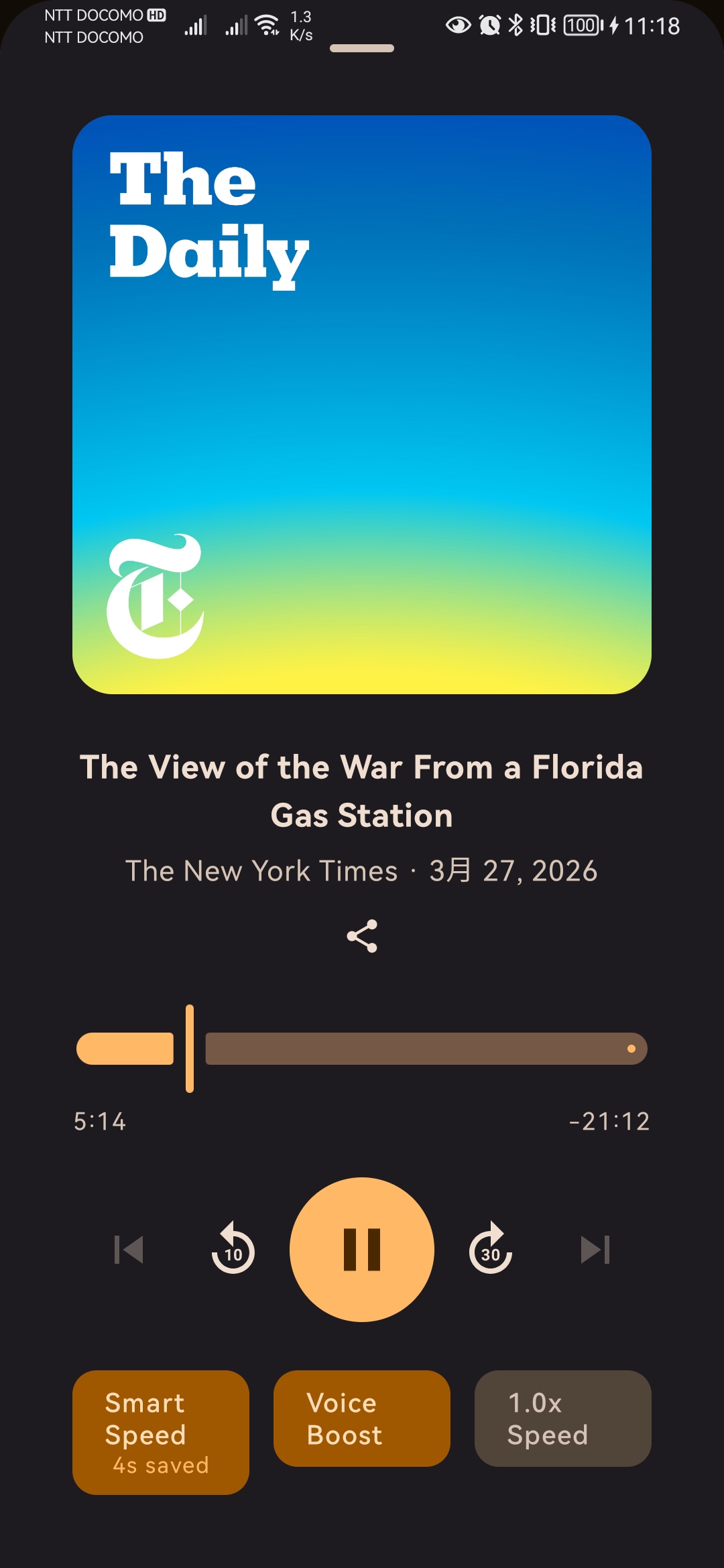The image size is (724, 1568).
Task: Pause the episode playback
Action: (x=362, y=1250)
